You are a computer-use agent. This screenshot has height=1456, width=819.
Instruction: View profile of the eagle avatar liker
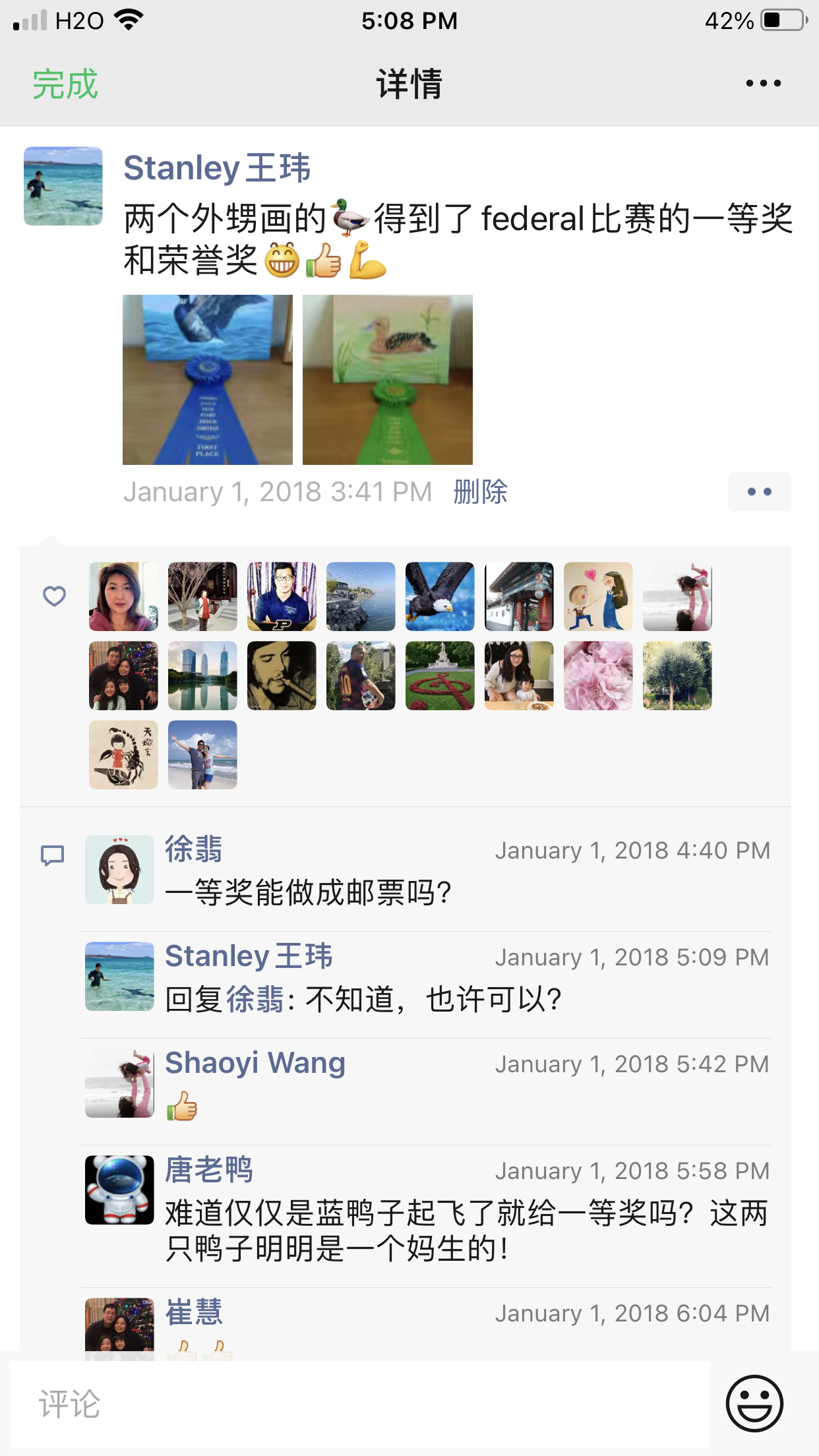tap(440, 597)
